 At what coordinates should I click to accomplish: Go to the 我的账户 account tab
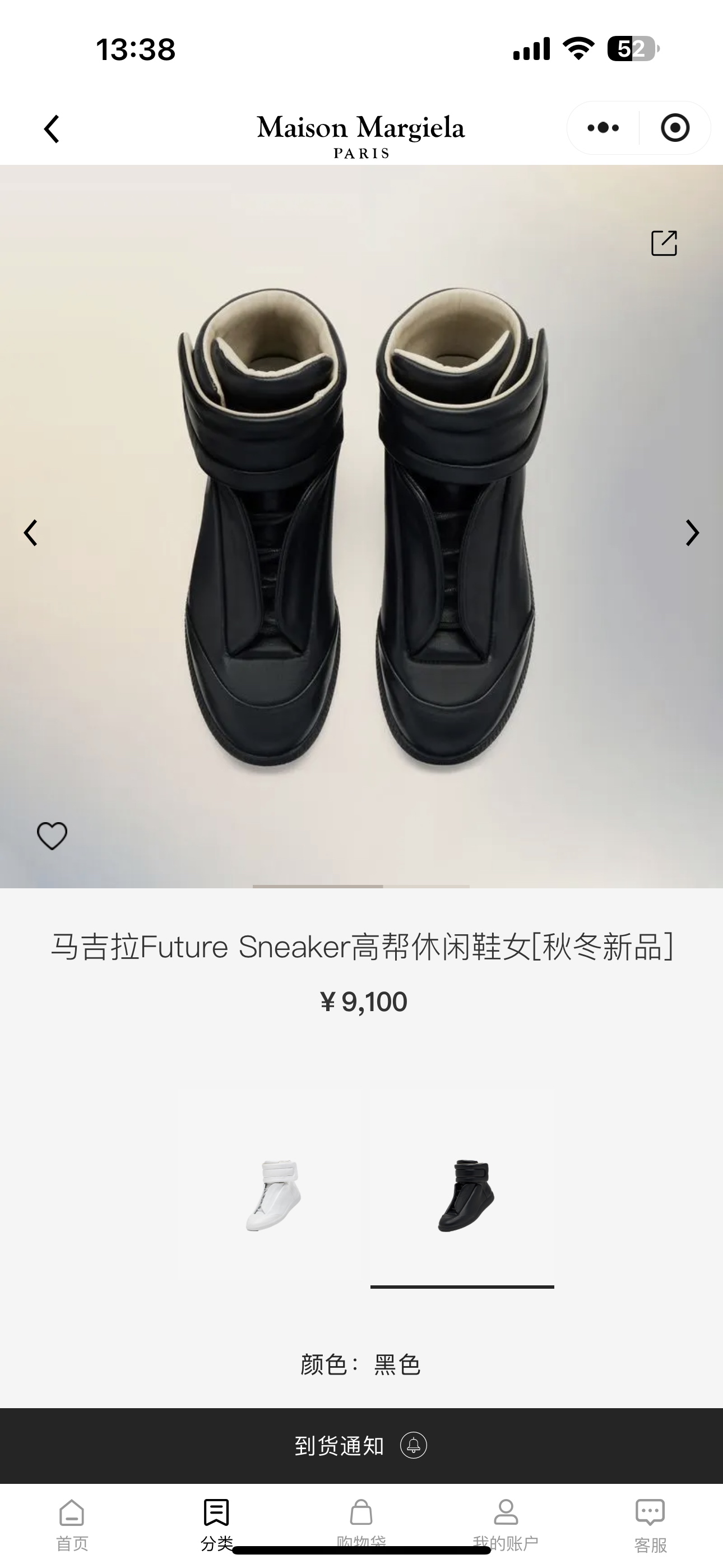(506, 1522)
